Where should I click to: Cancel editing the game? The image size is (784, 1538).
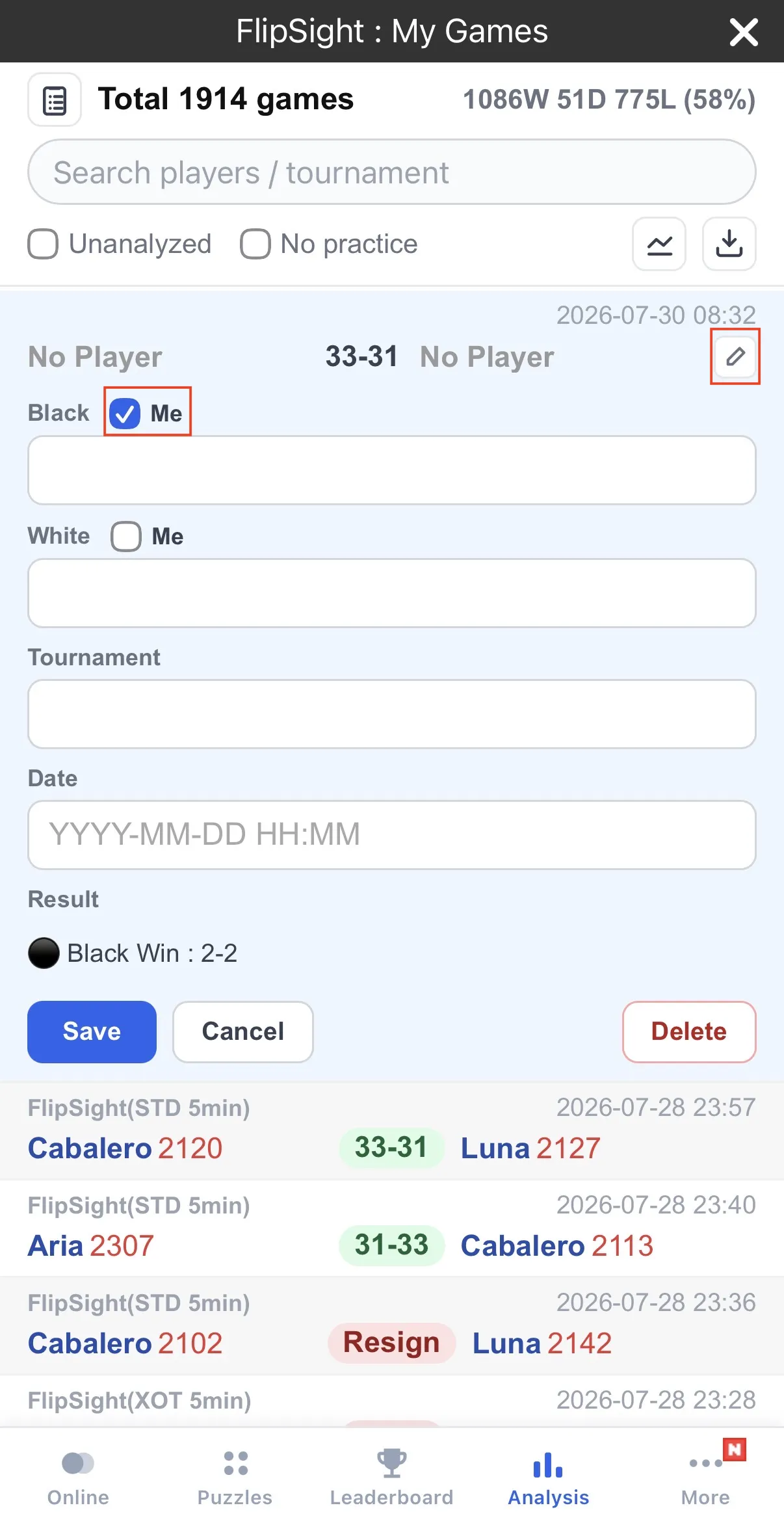(243, 1032)
